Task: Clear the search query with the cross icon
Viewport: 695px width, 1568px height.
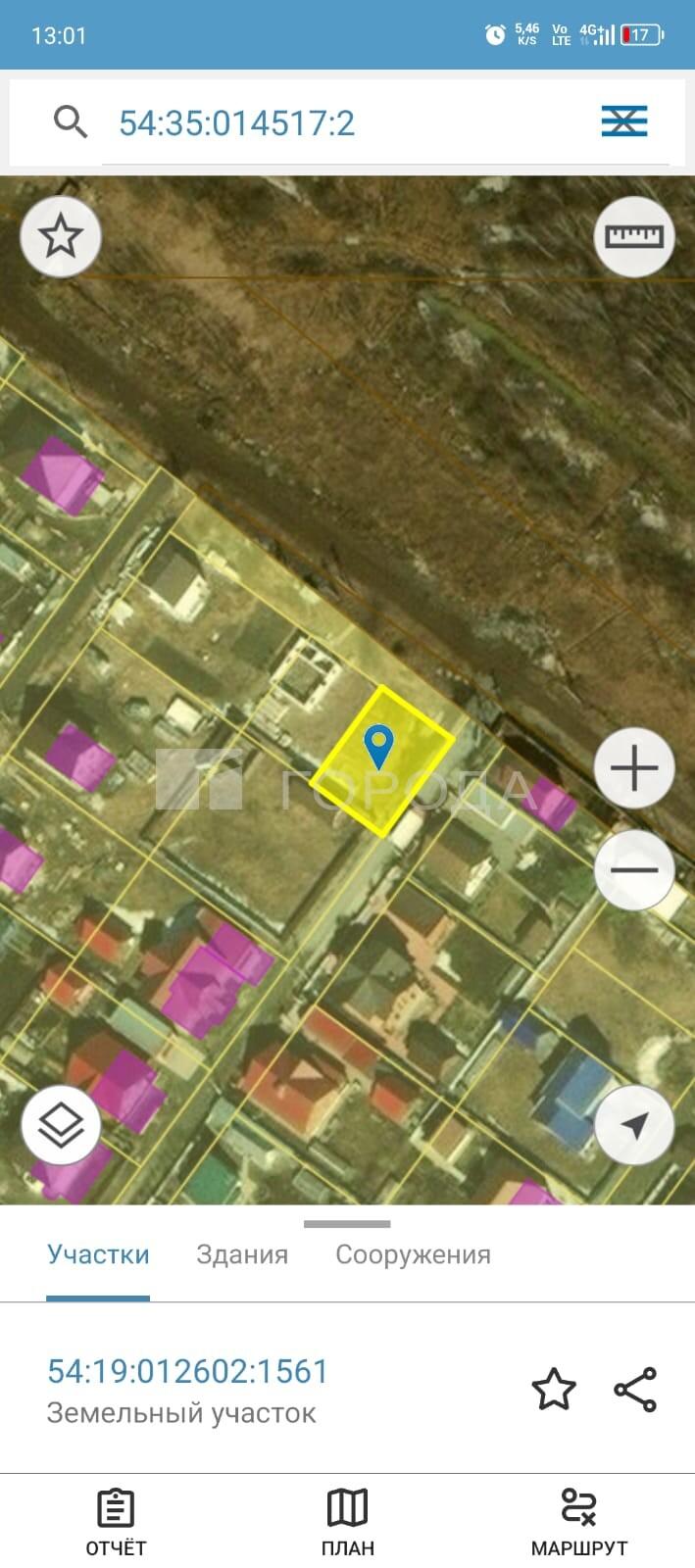Action: coord(624,122)
